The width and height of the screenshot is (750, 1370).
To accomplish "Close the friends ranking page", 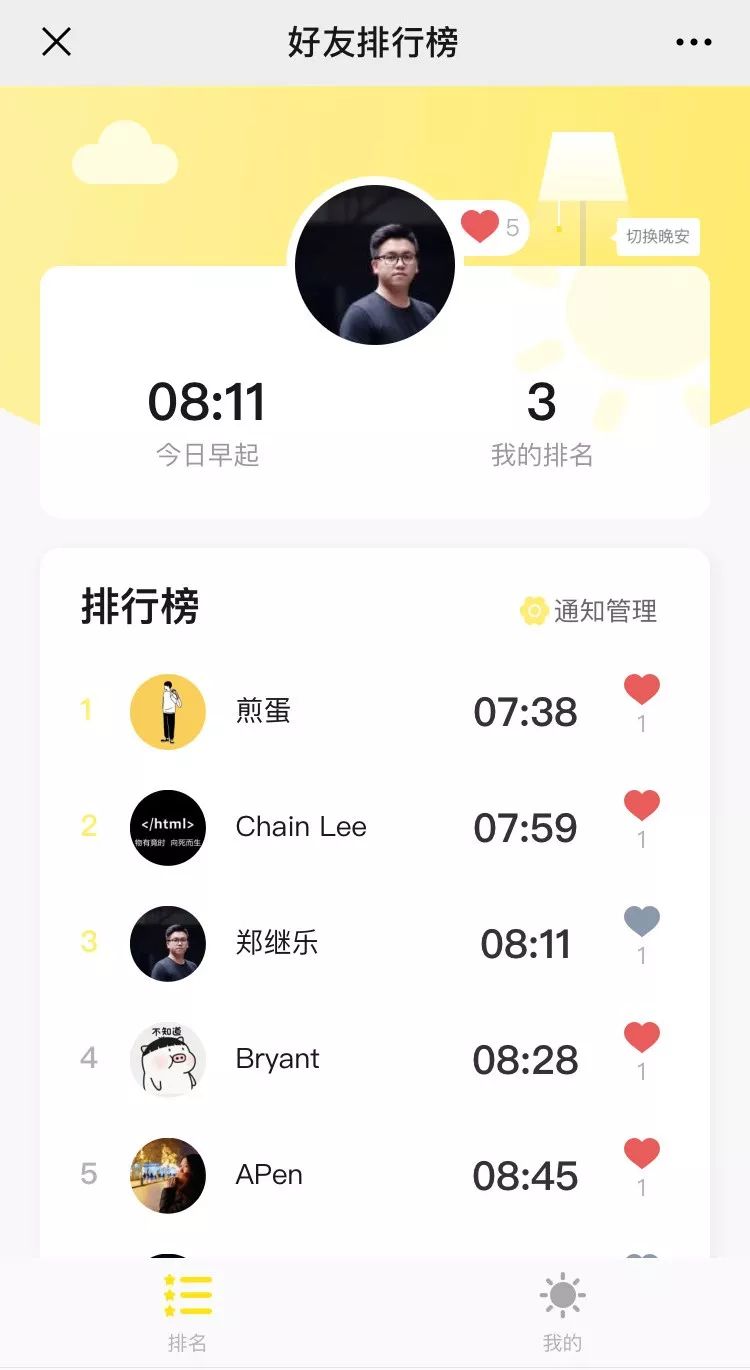I will (x=56, y=42).
